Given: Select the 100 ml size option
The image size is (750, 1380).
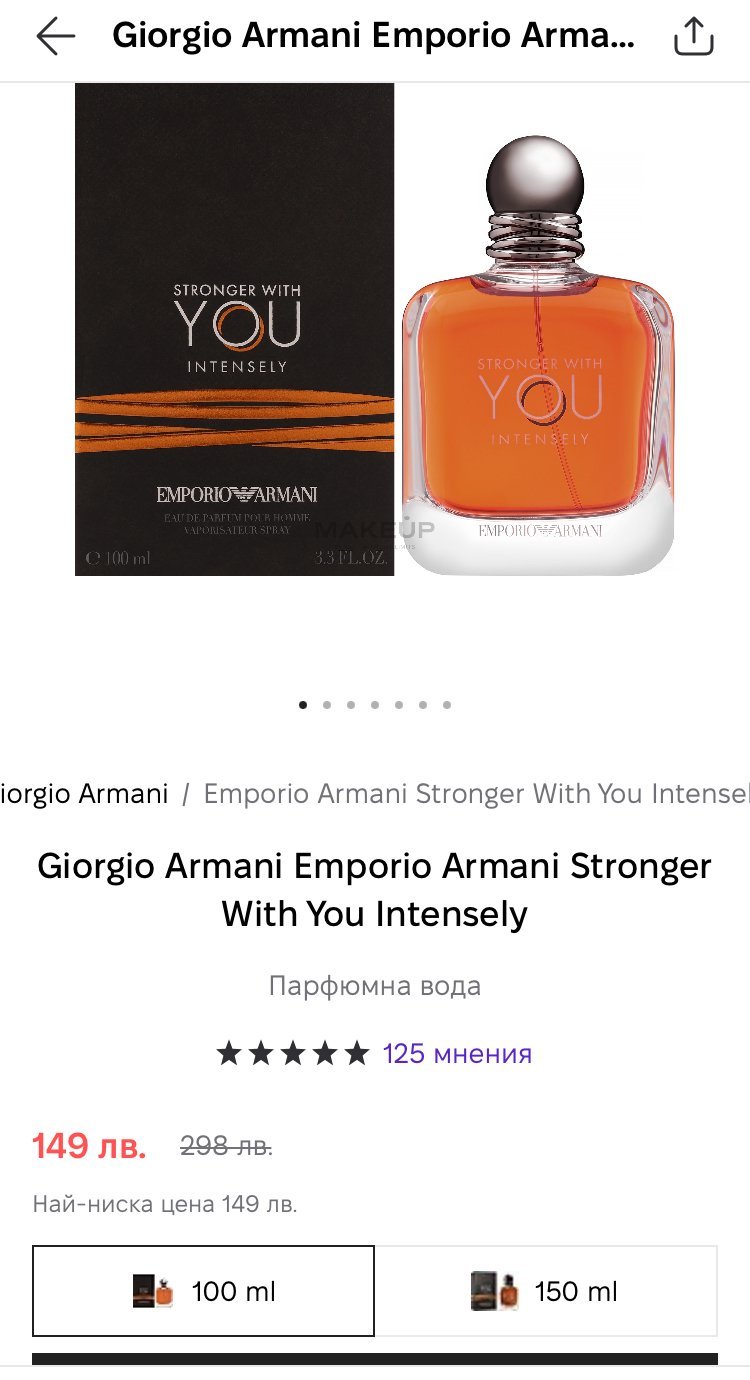Looking at the screenshot, I should point(204,1291).
